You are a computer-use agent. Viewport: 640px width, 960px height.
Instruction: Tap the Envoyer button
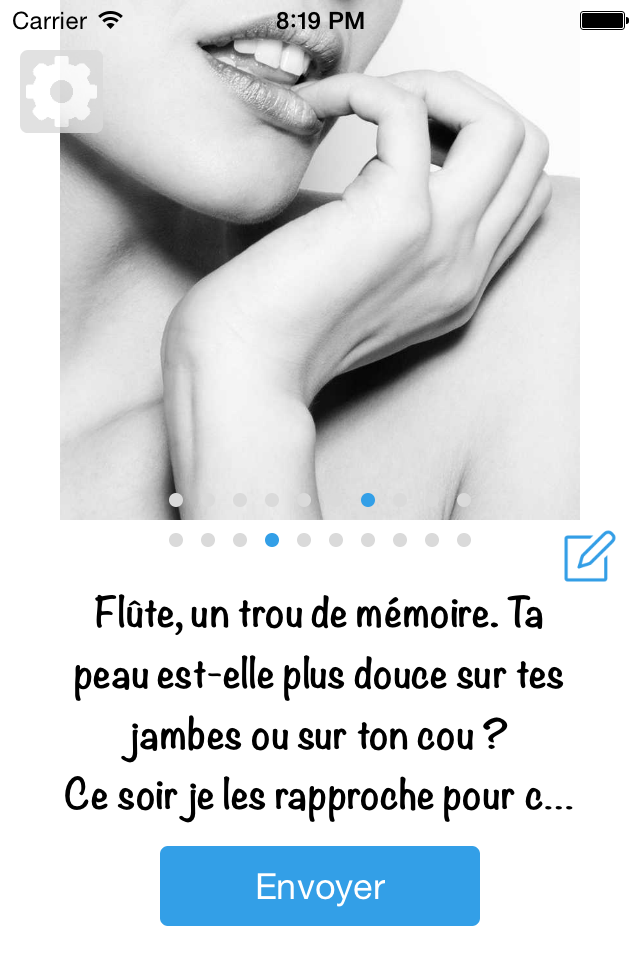(320, 886)
